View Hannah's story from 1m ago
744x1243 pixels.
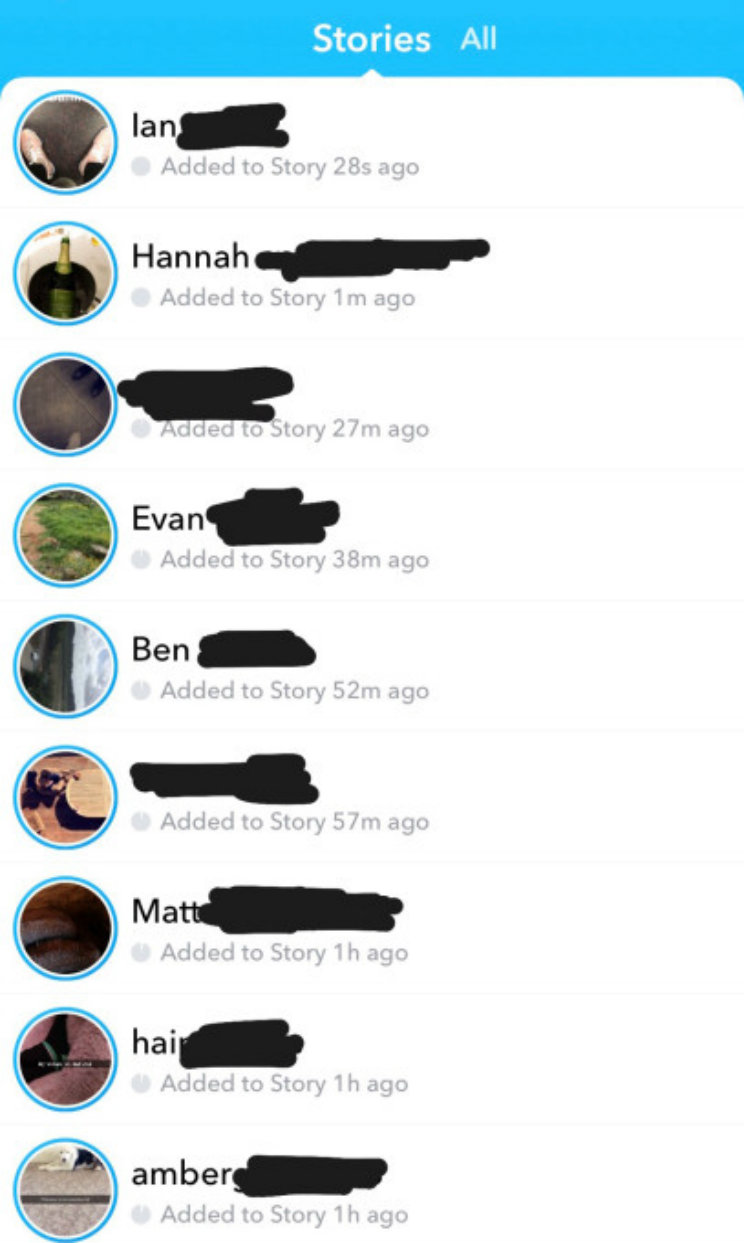(x=64, y=273)
